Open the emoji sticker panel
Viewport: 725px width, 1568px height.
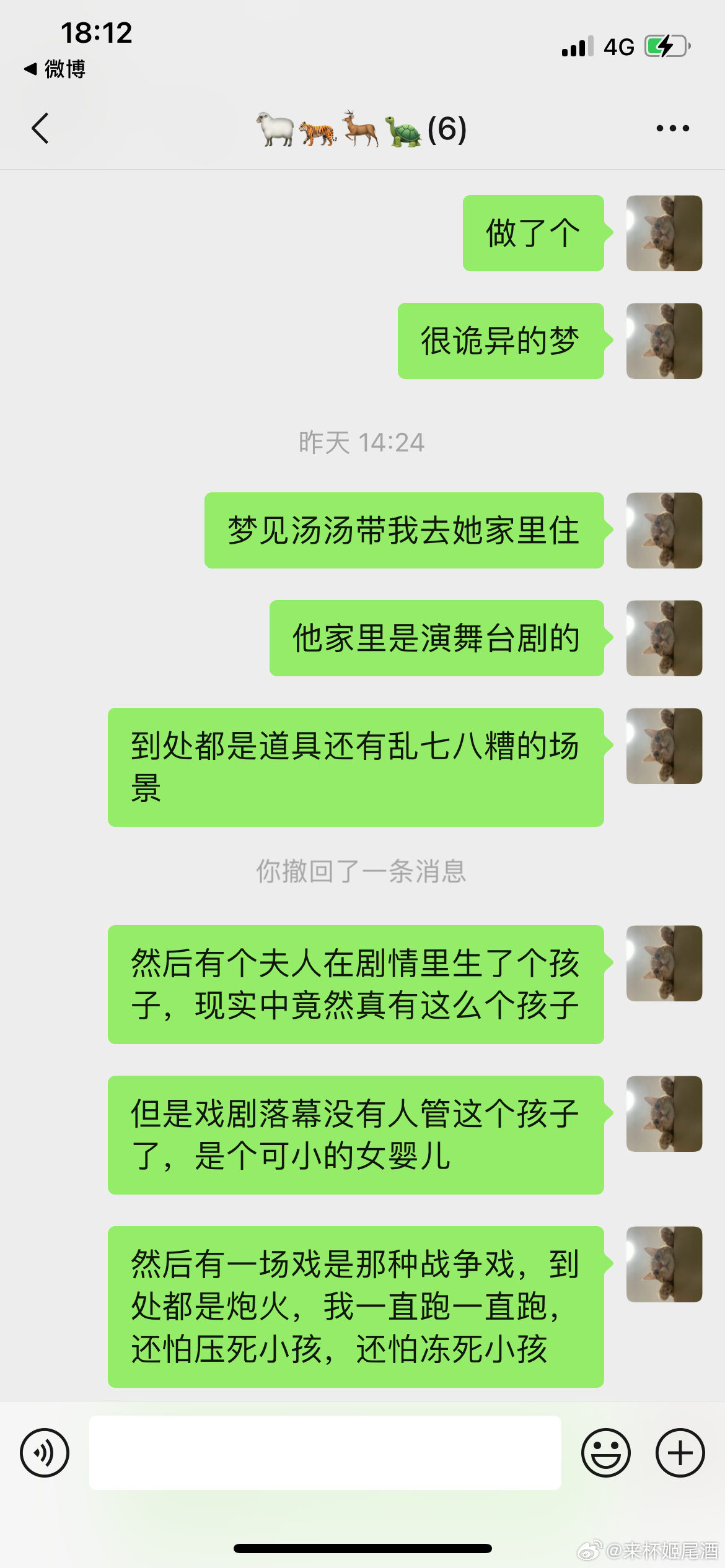pyautogui.click(x=605, y=1452)
